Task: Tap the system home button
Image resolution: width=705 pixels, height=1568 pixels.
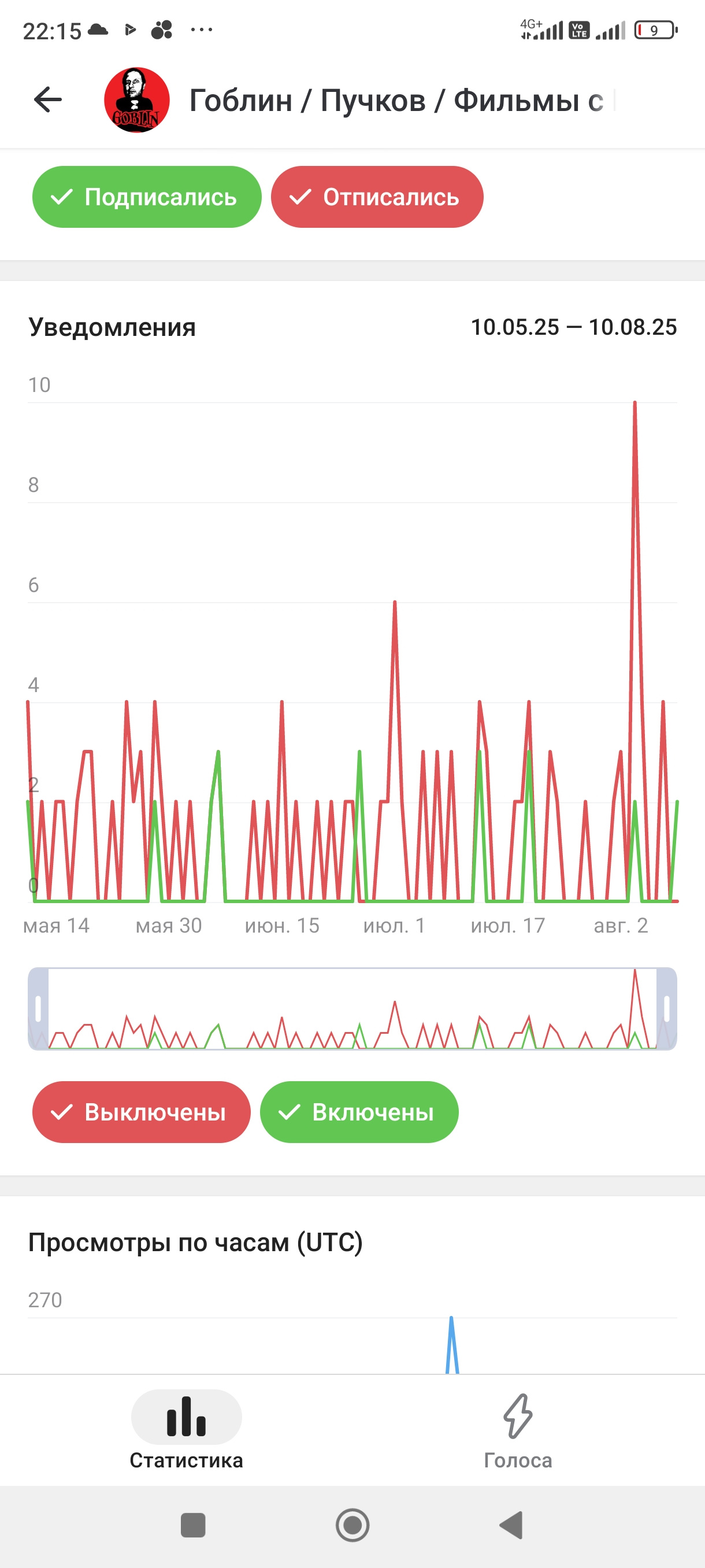Action: pyautogui.click(x=353, y=1525)
